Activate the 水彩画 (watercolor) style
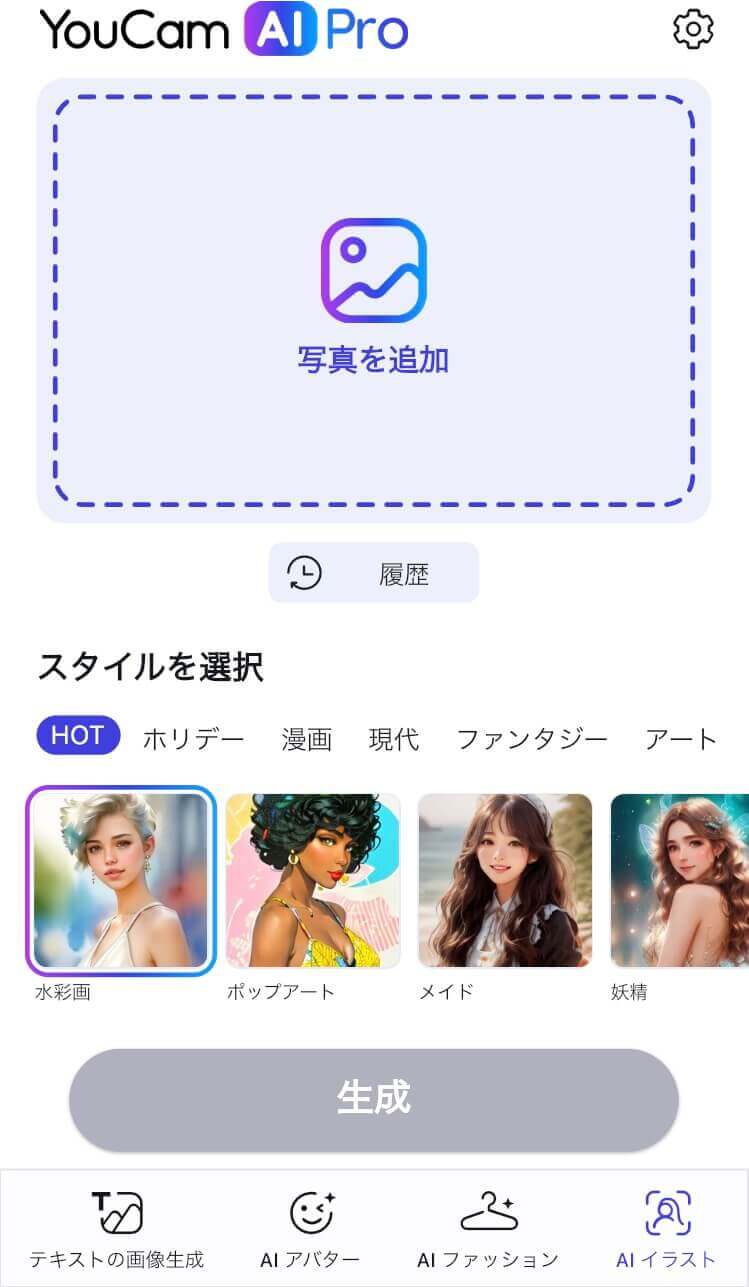 (x=120, y=880)
